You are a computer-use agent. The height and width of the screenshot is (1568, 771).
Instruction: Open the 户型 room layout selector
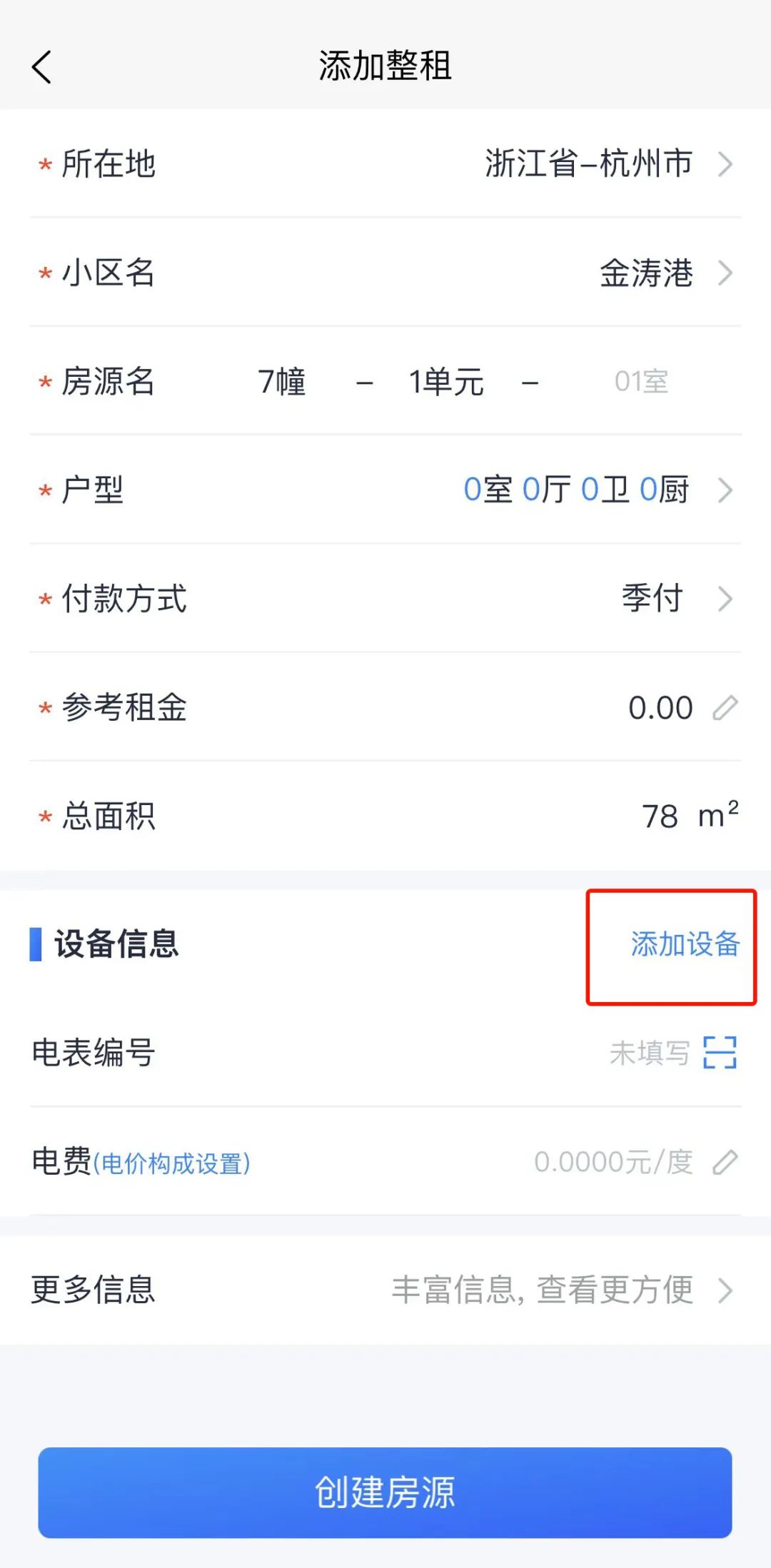(x=385, y=490)
